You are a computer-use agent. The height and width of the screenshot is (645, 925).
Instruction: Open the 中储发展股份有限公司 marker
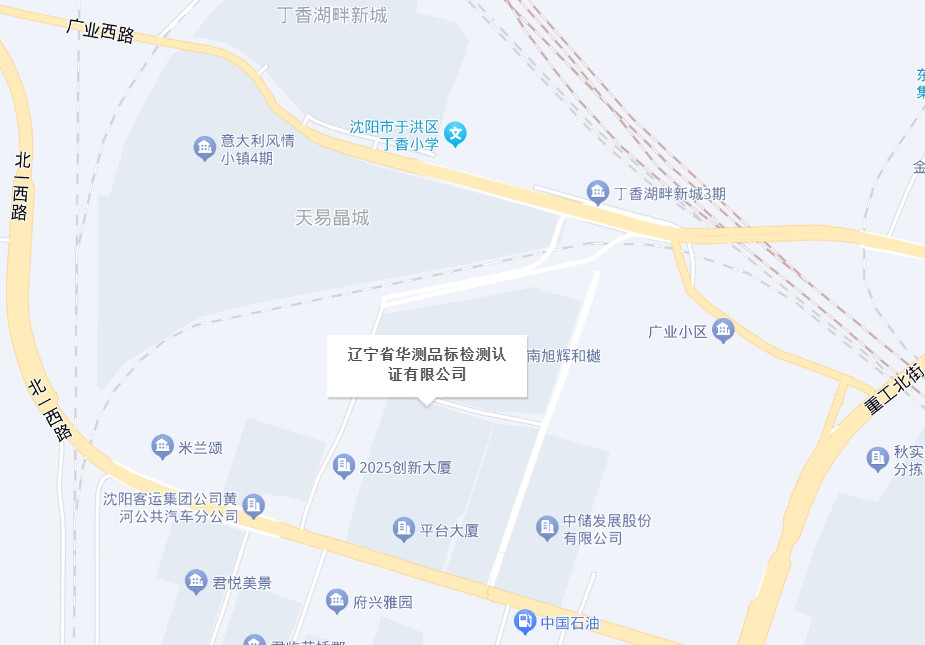[x=546, y=527]
